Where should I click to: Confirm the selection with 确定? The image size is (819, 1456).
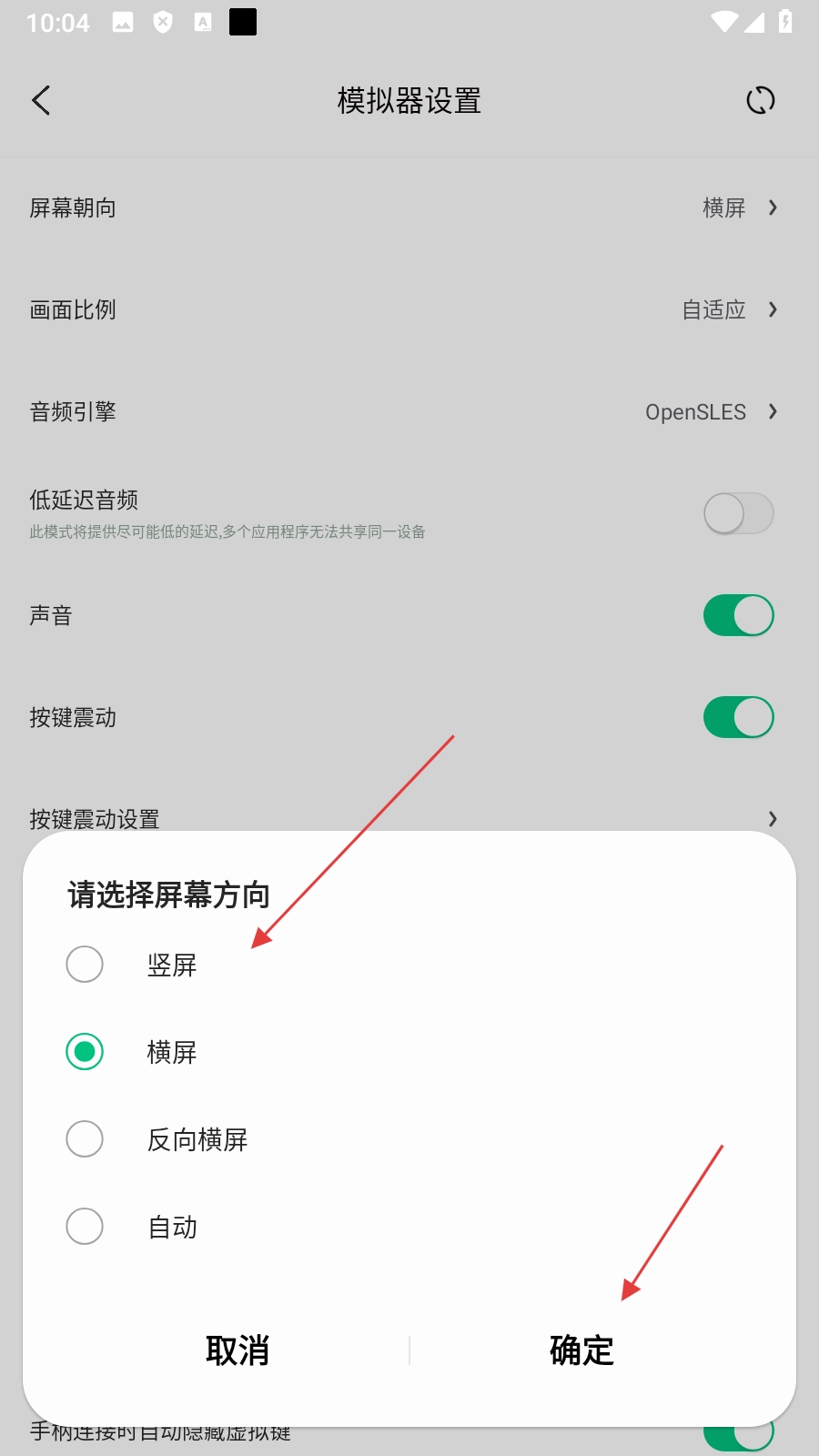click(x=581, y=1350)
